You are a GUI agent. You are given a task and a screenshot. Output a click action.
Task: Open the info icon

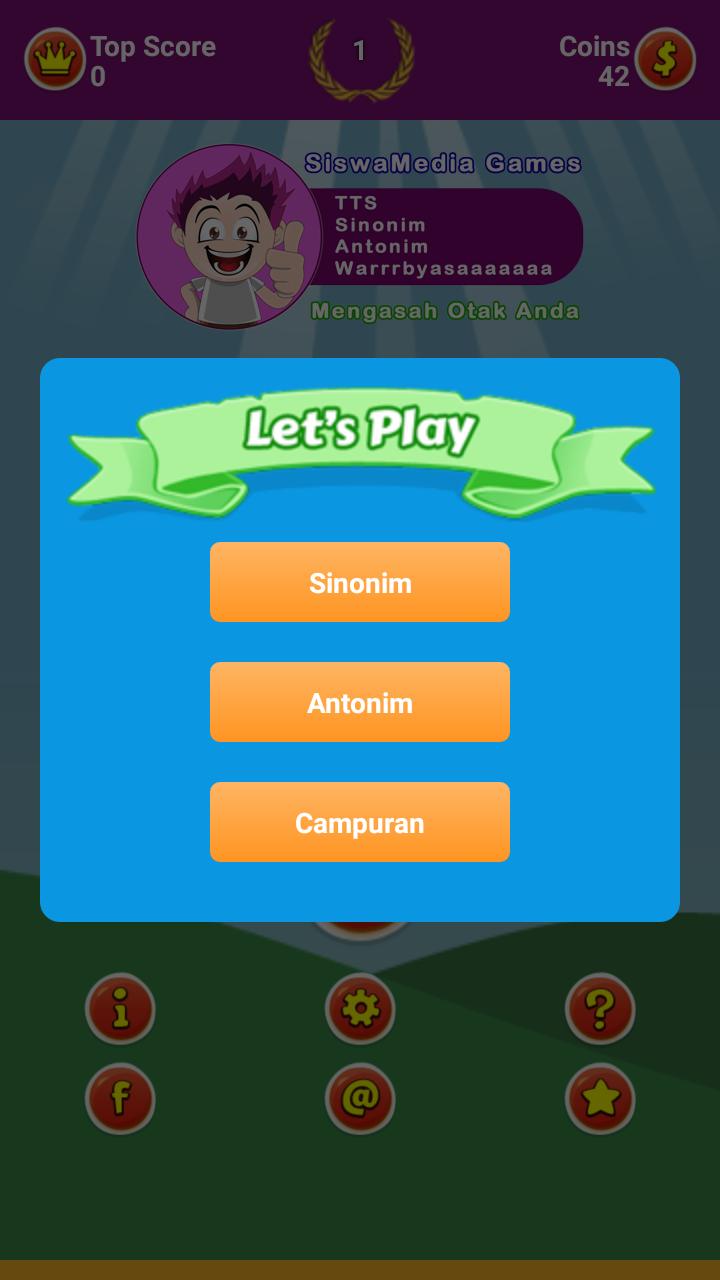[120, 1009]
